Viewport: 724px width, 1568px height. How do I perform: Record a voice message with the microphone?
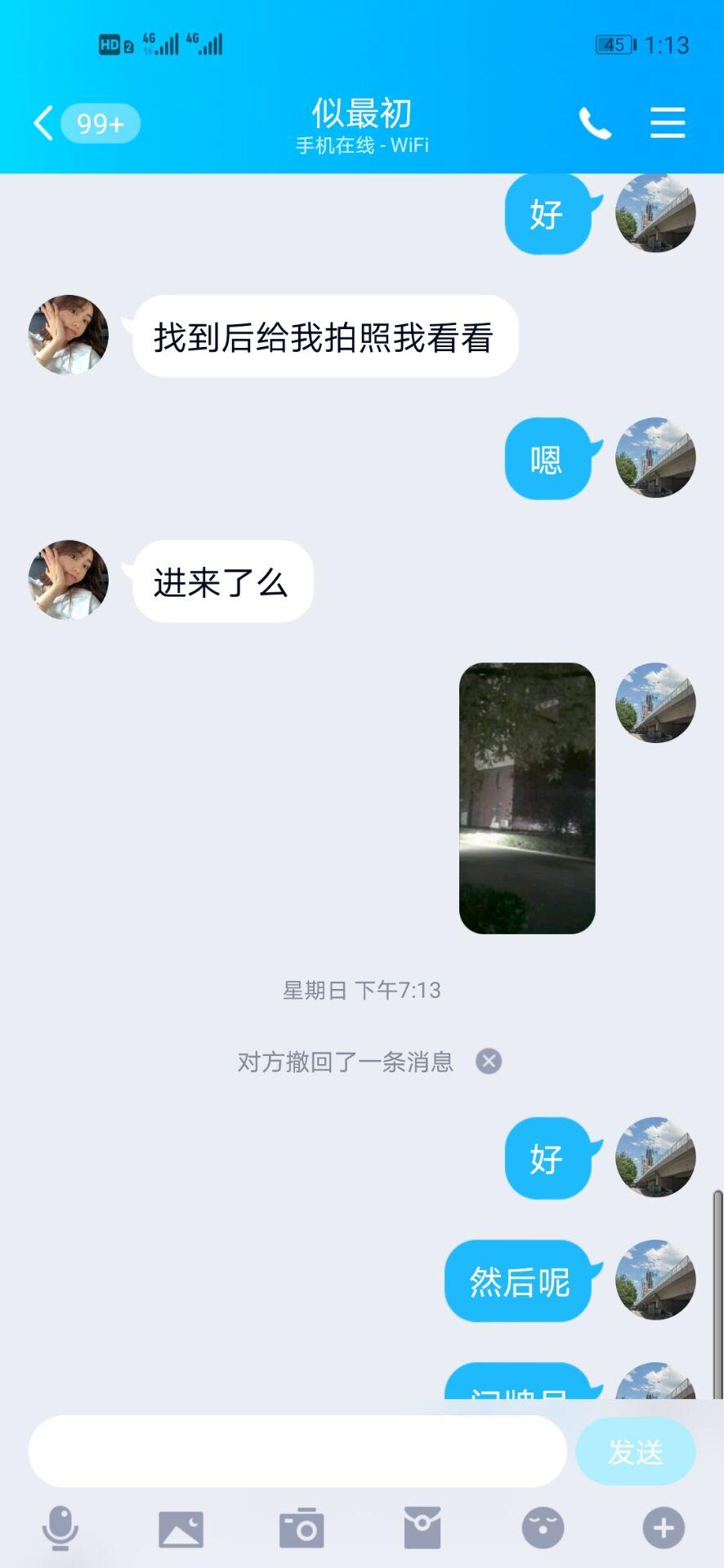tap(60, 1528)
